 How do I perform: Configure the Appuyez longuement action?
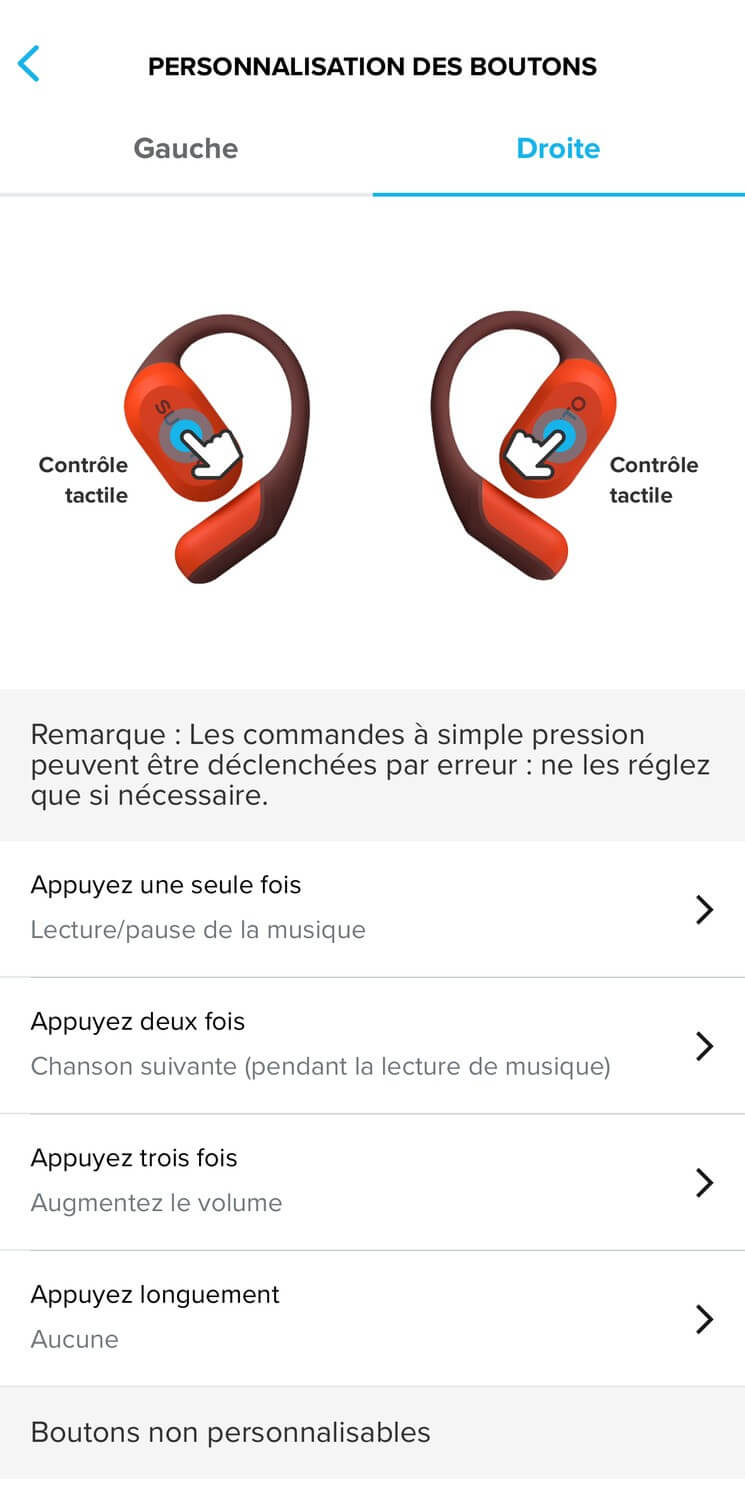(x=372, y=1317)
